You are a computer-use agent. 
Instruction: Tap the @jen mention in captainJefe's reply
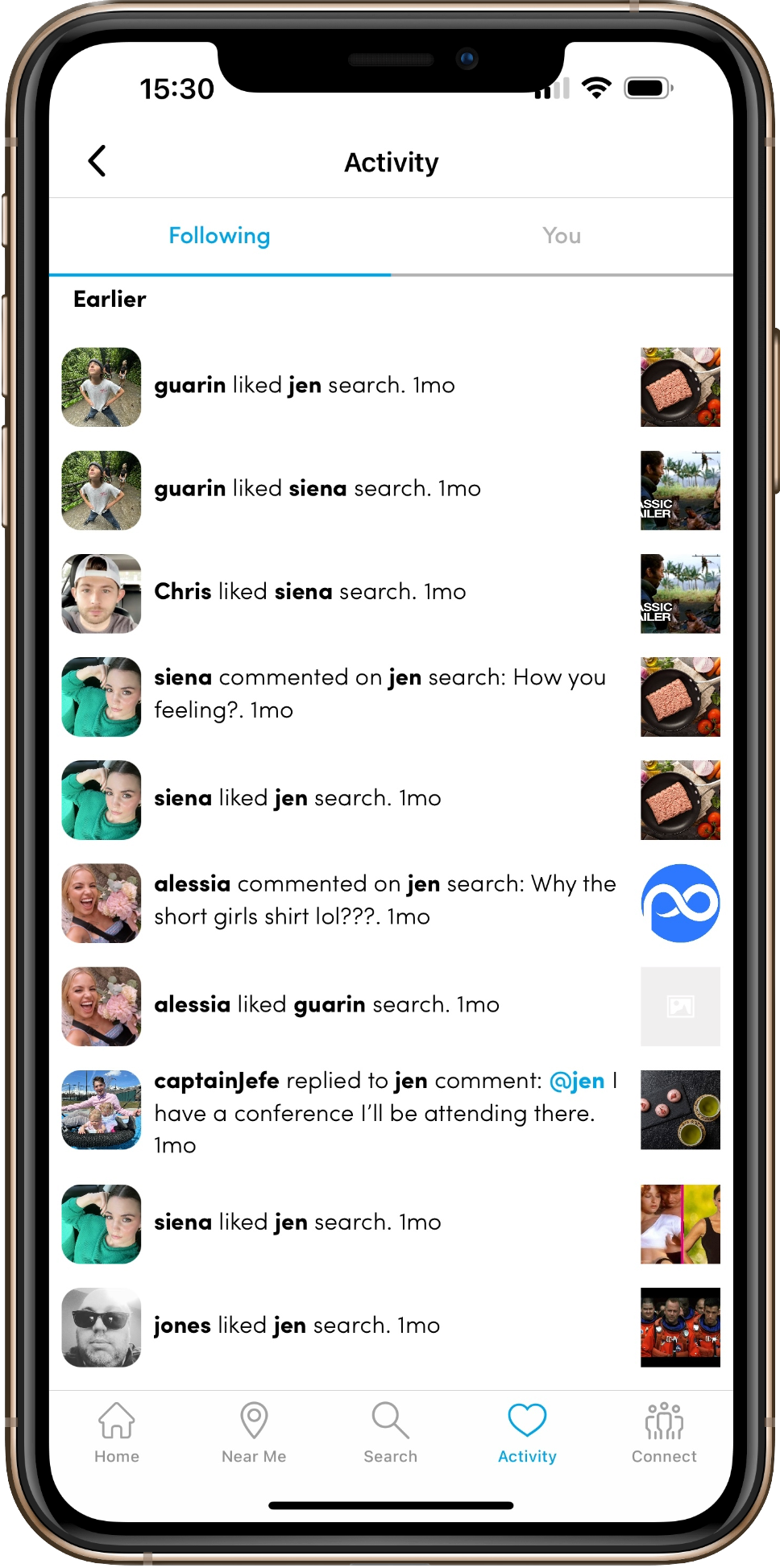(x=577, y=1081)
